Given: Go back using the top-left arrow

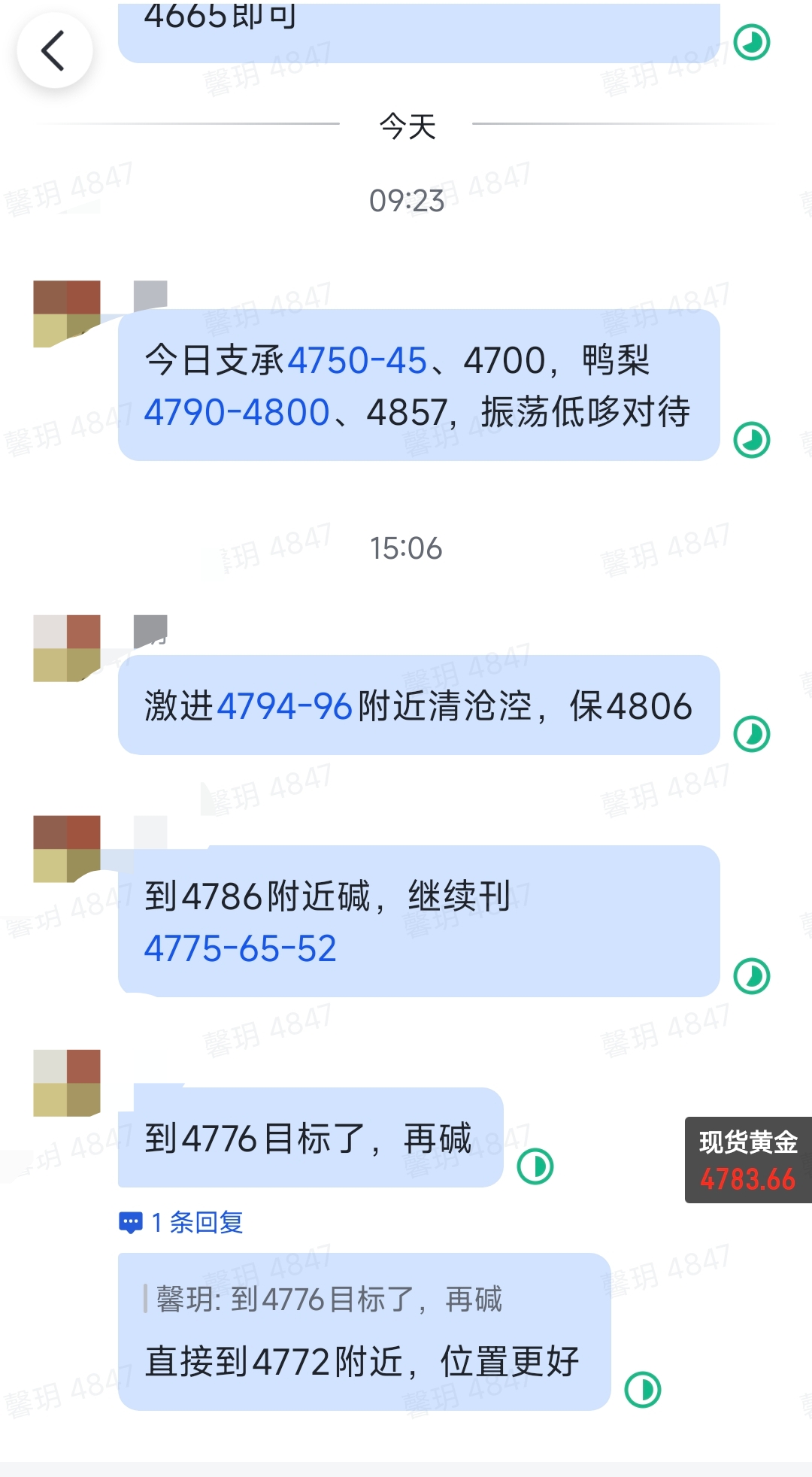Looking at the screenshot, I should [54, 51].
